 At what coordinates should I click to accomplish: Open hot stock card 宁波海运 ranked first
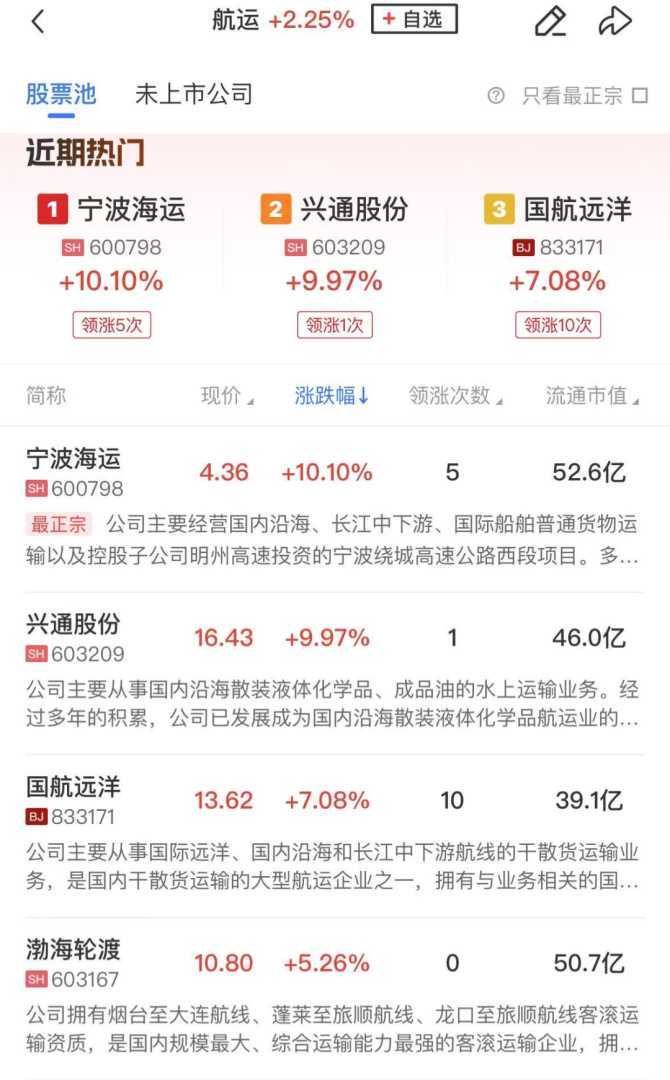tap(111, 265)
